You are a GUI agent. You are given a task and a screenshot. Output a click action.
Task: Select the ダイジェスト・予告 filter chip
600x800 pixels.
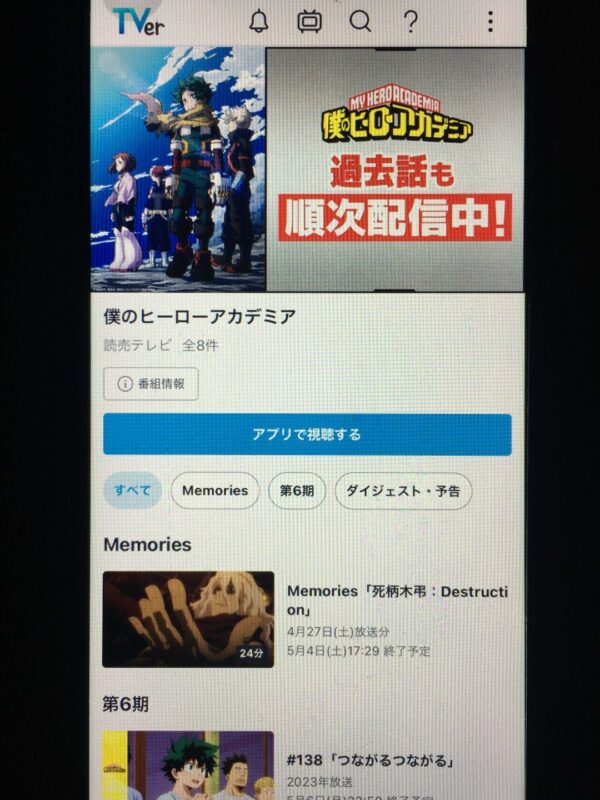point(403,491)
